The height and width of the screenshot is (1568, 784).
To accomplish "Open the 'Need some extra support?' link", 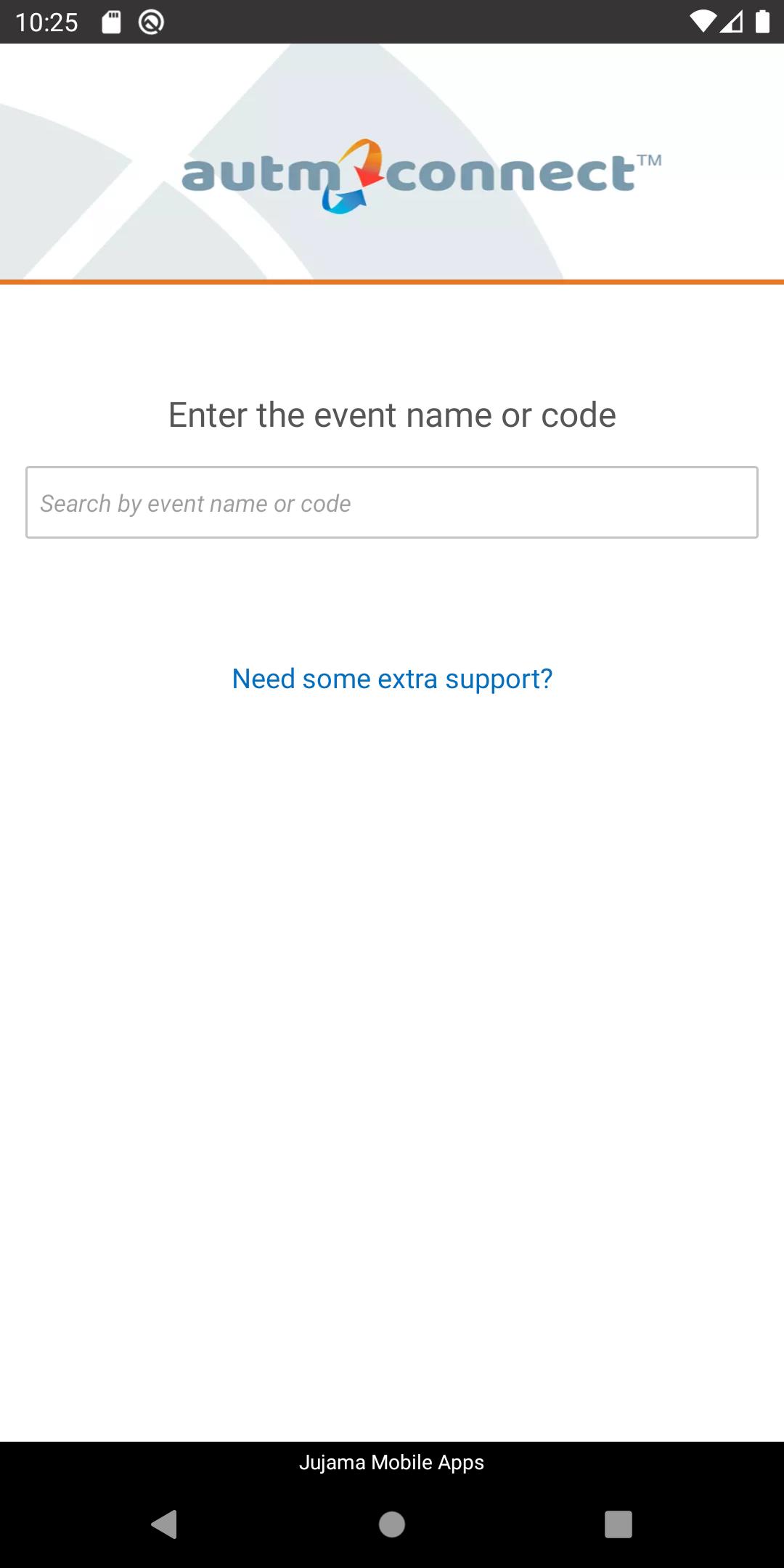I will point(392,679).
